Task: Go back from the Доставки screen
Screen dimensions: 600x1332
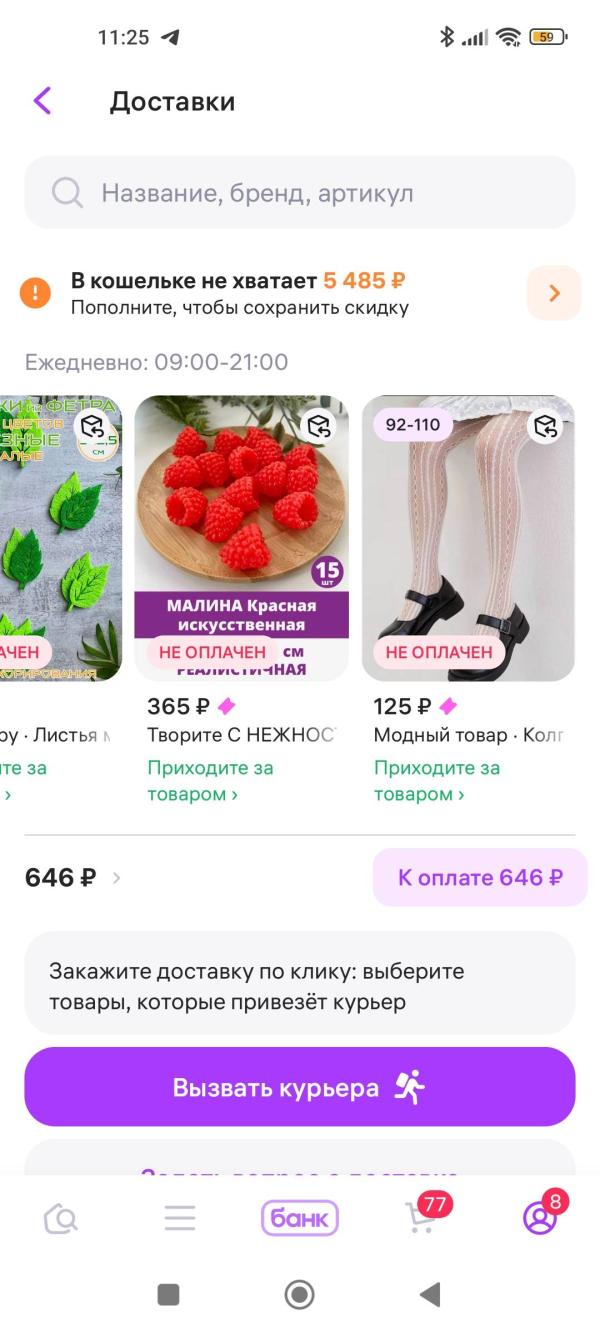Action: [42, 101]
